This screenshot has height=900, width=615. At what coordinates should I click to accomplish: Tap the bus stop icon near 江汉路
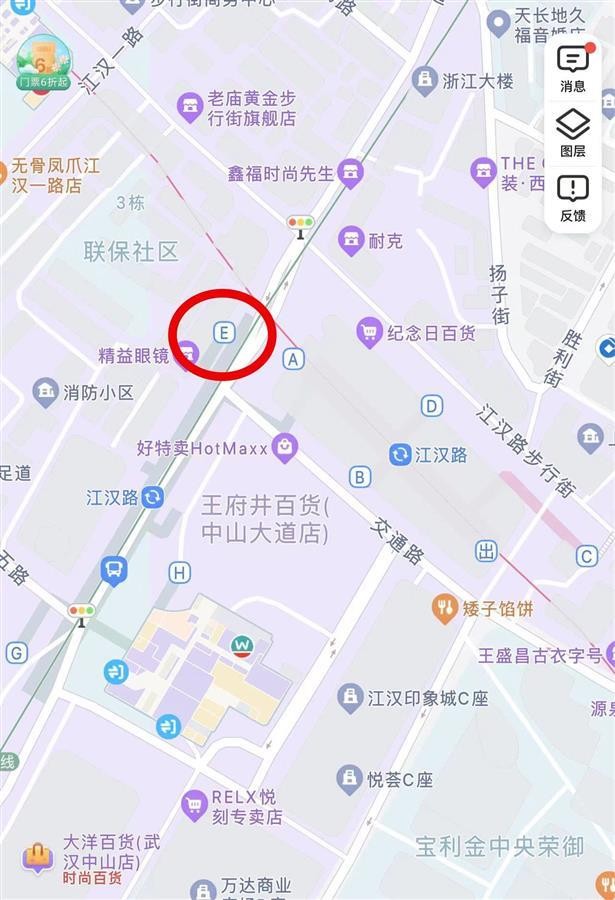pos(114,571)
